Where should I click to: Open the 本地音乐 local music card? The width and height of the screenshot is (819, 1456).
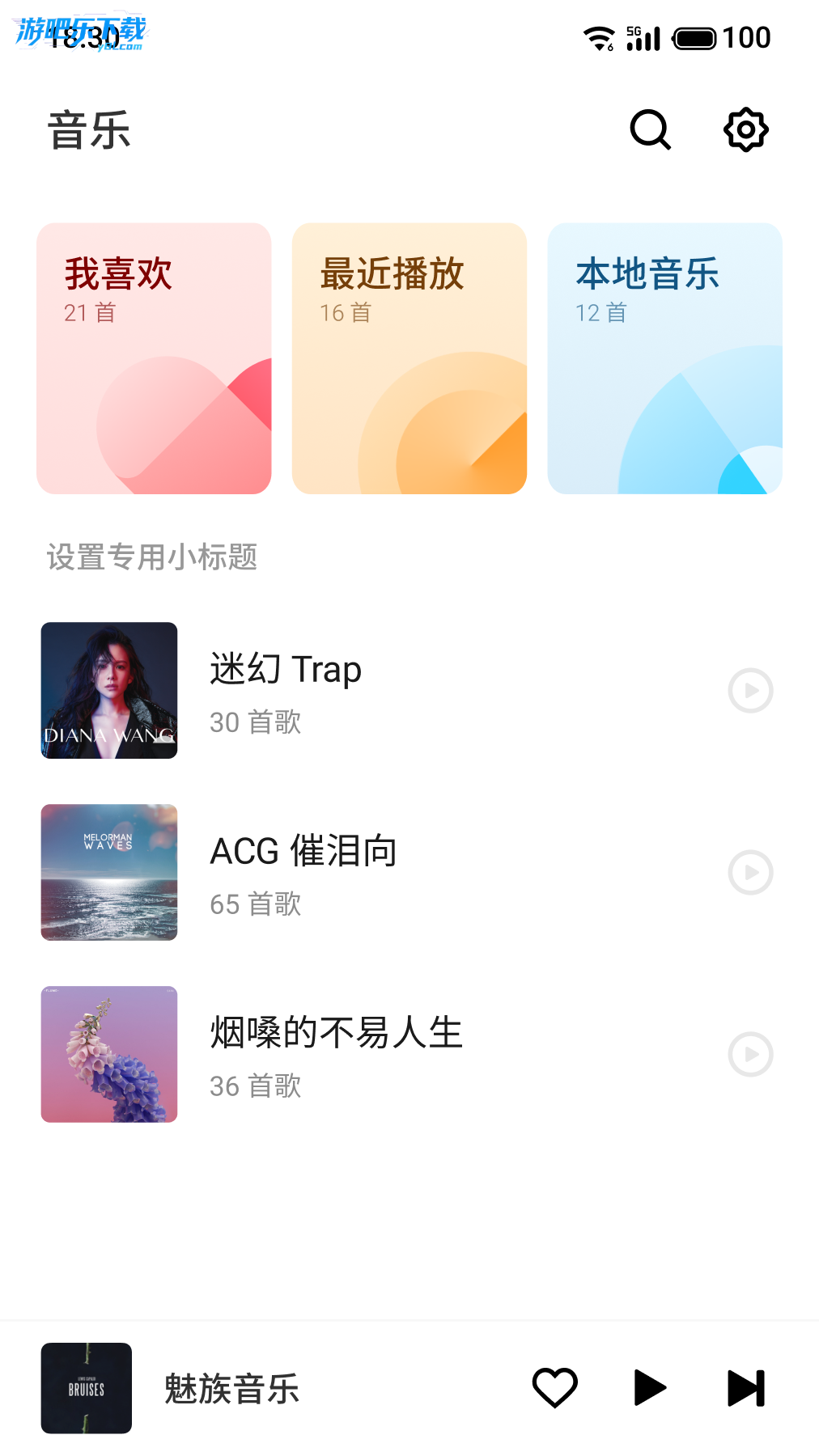pyautogui.click(x=664, y=358)
